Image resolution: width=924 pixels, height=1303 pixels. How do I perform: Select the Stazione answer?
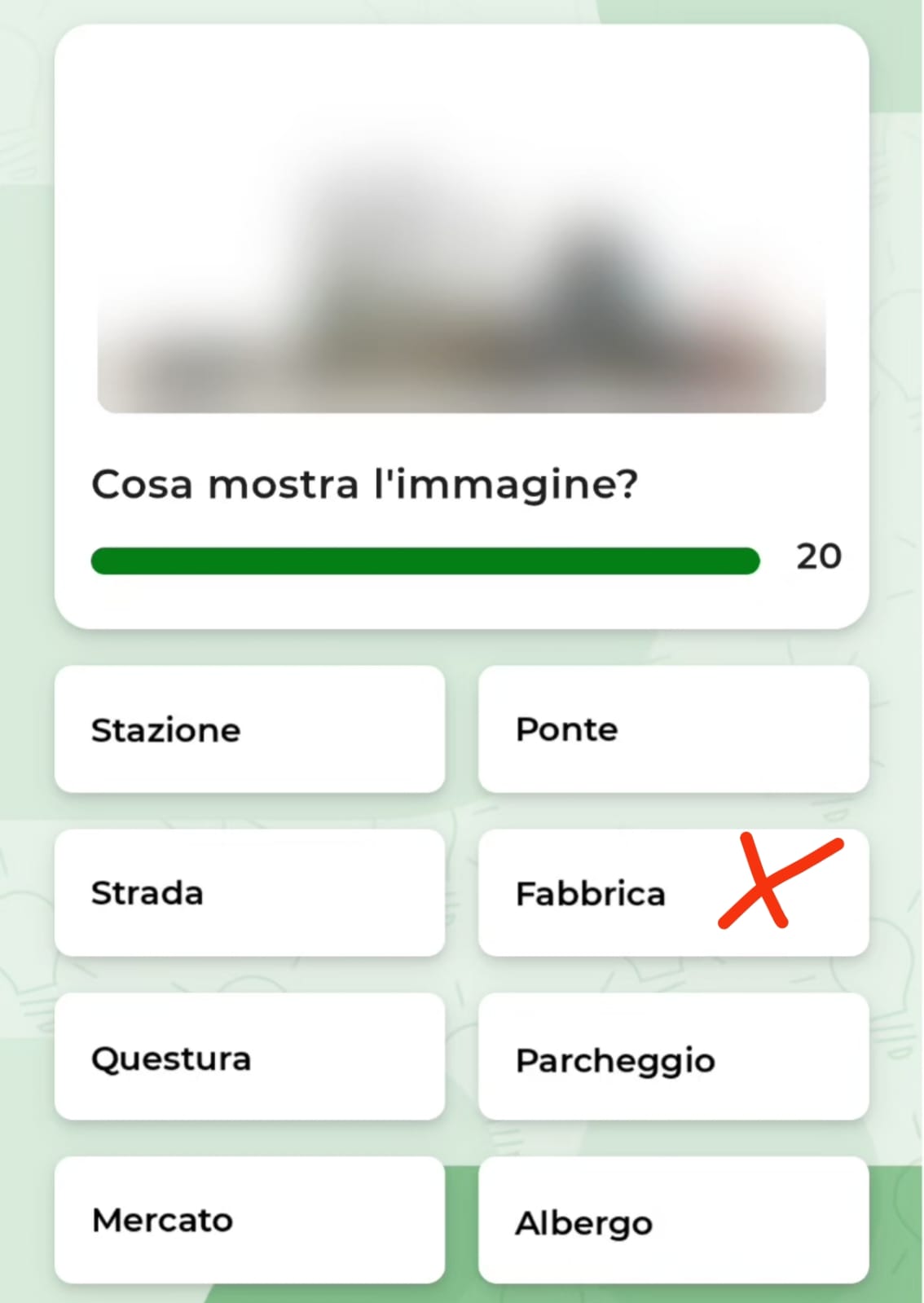[249, 729]
